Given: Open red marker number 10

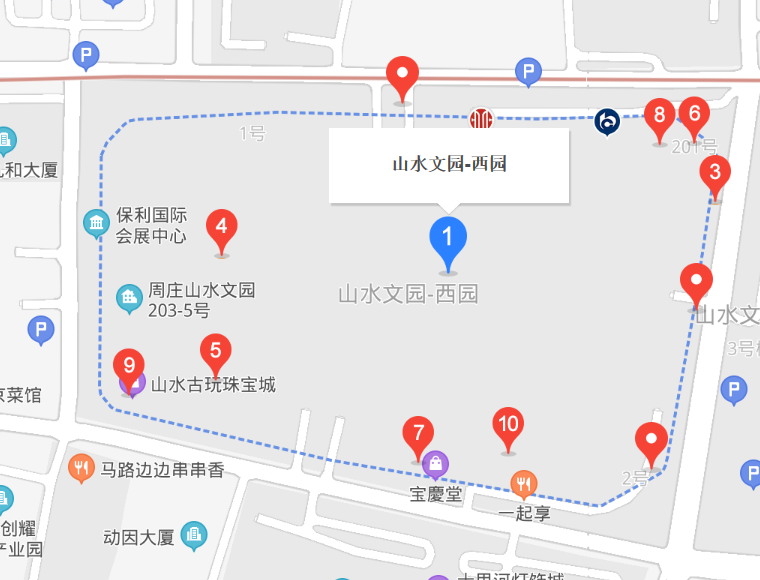Looking at the screenshot, I should [x=508, y=425].
